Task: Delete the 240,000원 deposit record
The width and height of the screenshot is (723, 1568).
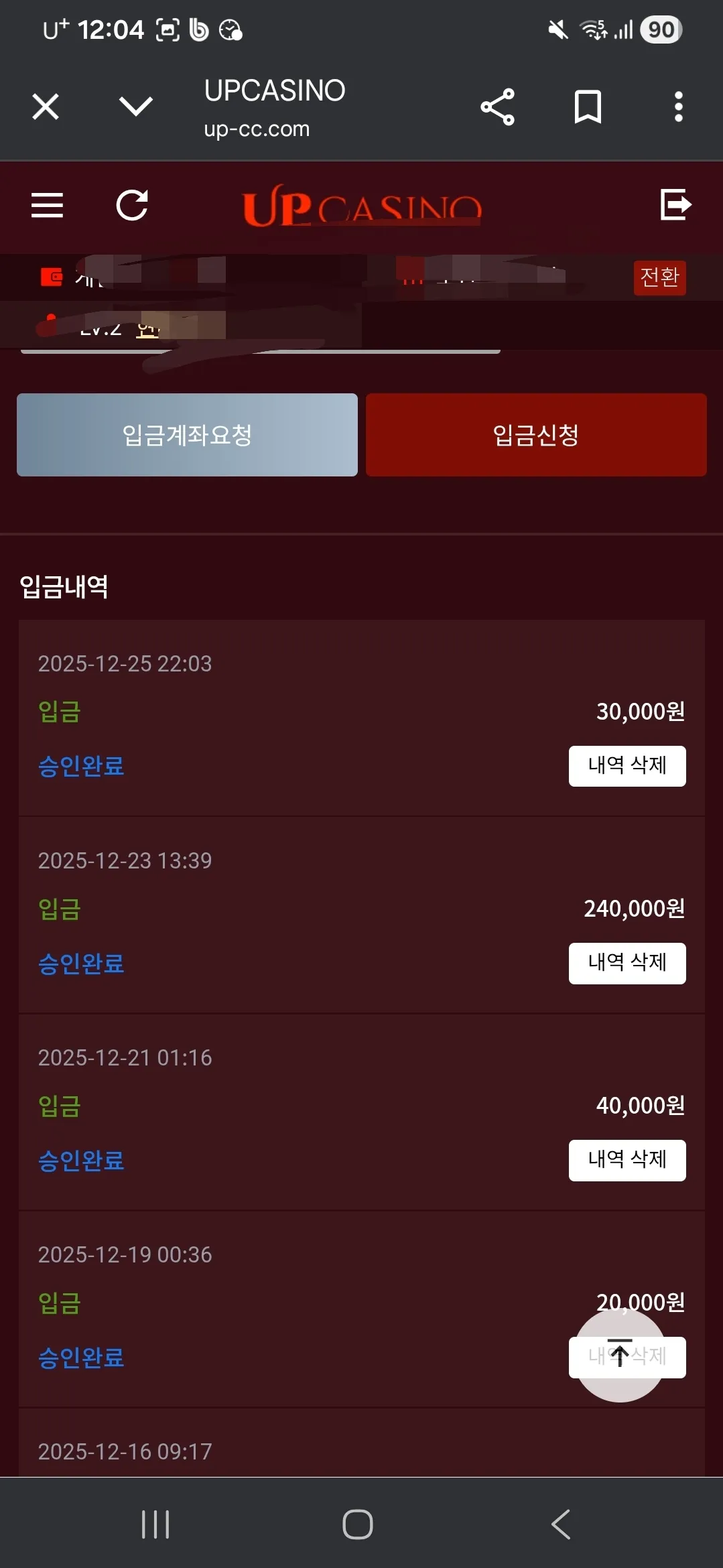Action: click(x=627, y=963)
